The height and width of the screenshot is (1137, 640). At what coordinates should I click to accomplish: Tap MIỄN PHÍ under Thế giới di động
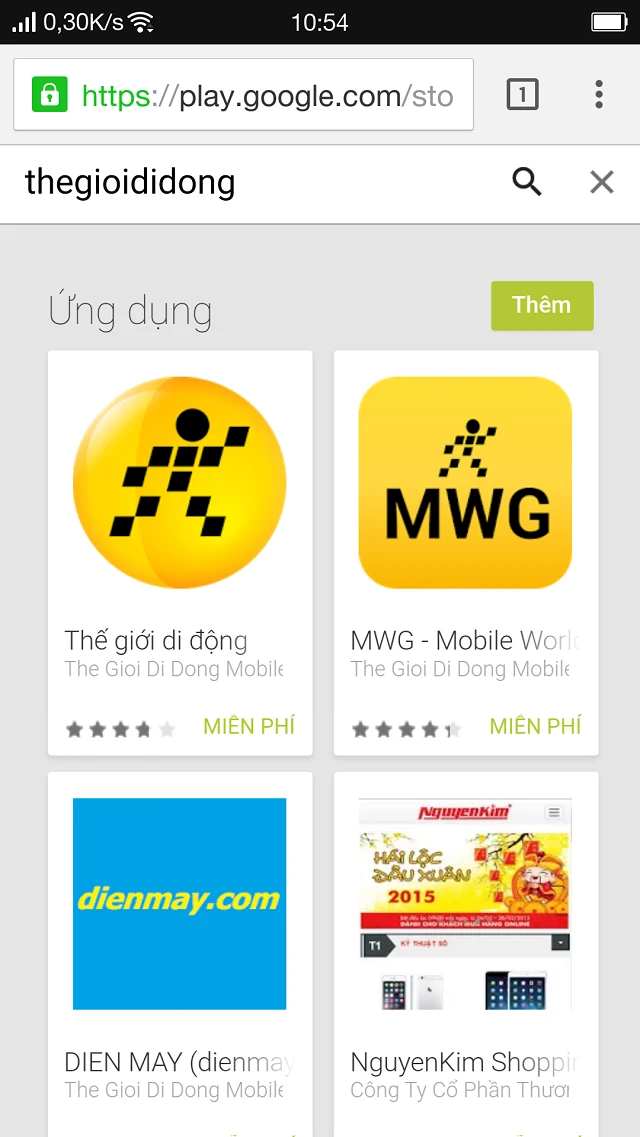(249, 727)
